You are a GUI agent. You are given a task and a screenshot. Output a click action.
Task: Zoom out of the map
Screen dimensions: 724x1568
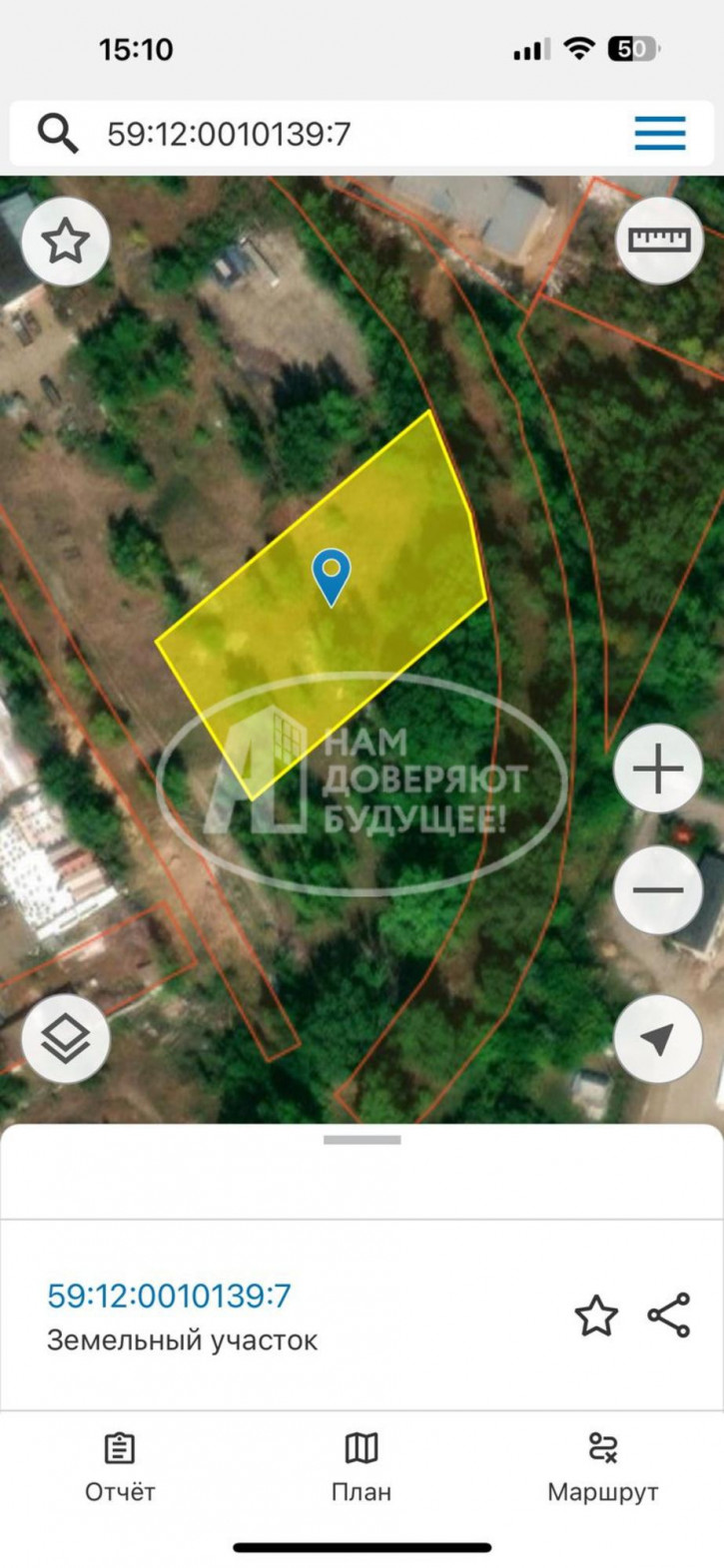658,890
